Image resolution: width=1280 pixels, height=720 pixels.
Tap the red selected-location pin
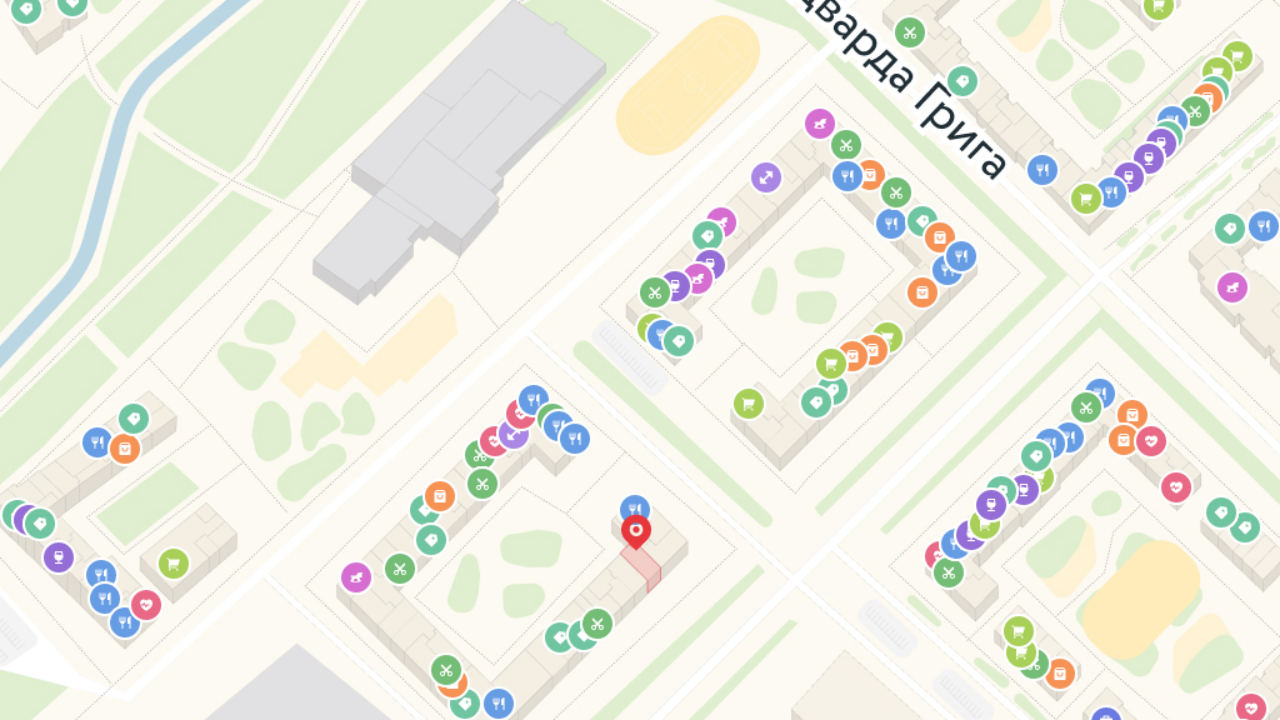pyautogui.click(x=636, y=530)
